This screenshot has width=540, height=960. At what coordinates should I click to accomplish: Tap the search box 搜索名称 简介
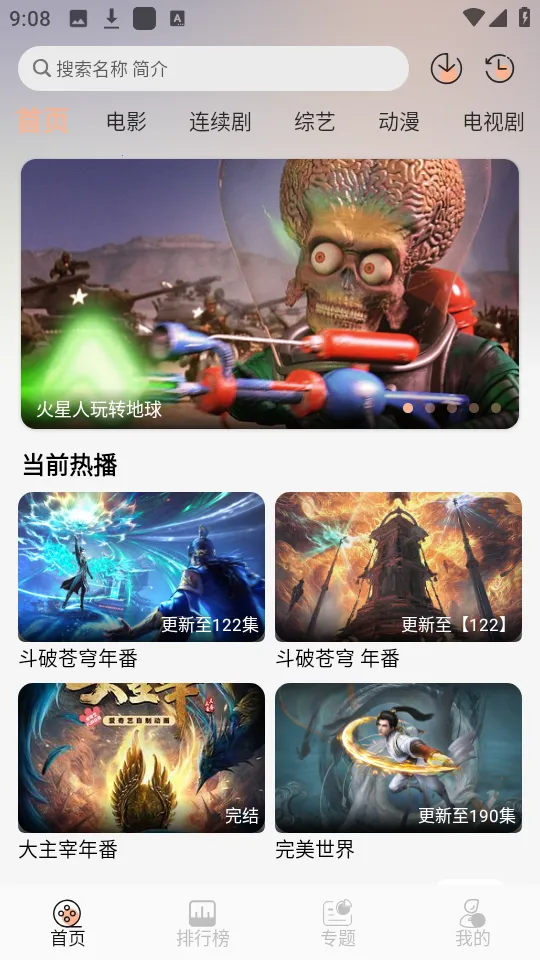click(x=213, y=69)
